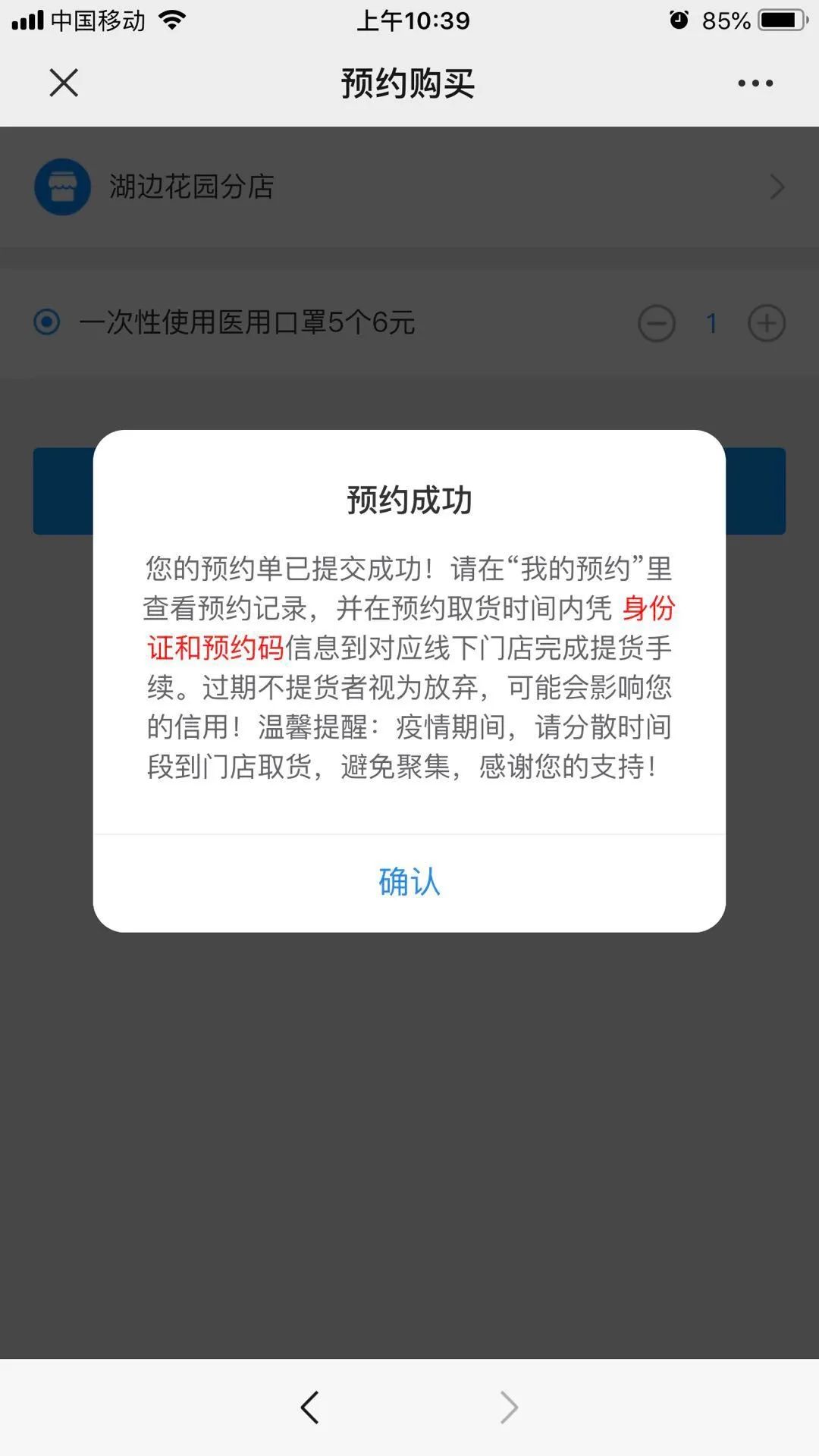
Task: Tap the chevron next to store name
Action: click(775, 187)
